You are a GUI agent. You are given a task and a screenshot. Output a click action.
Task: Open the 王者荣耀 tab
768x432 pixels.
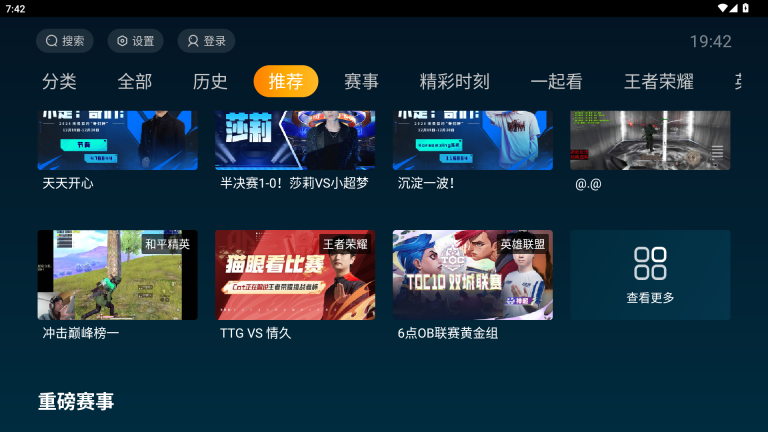(x=659, y=82)
